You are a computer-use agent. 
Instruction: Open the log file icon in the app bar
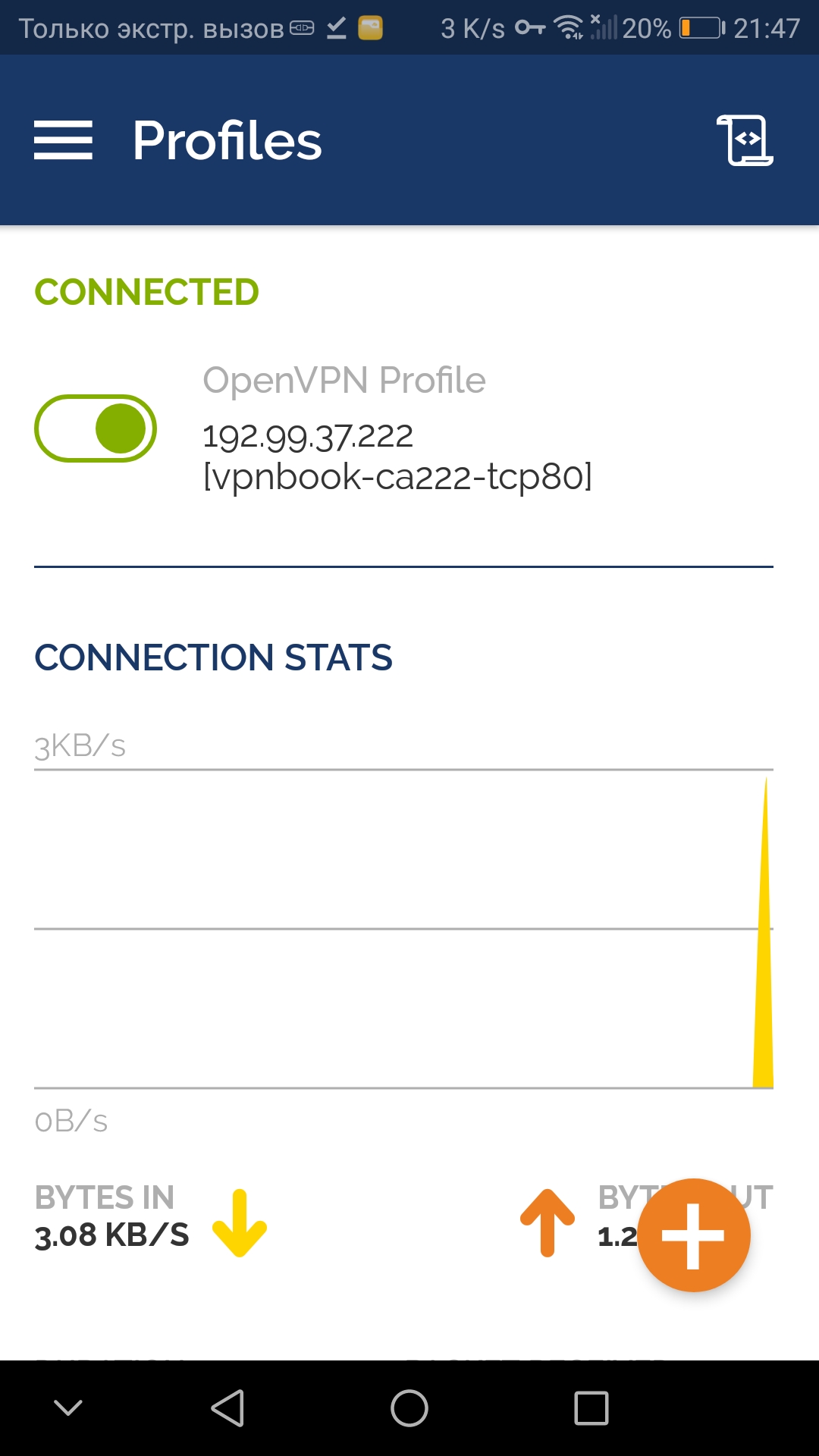745,140
